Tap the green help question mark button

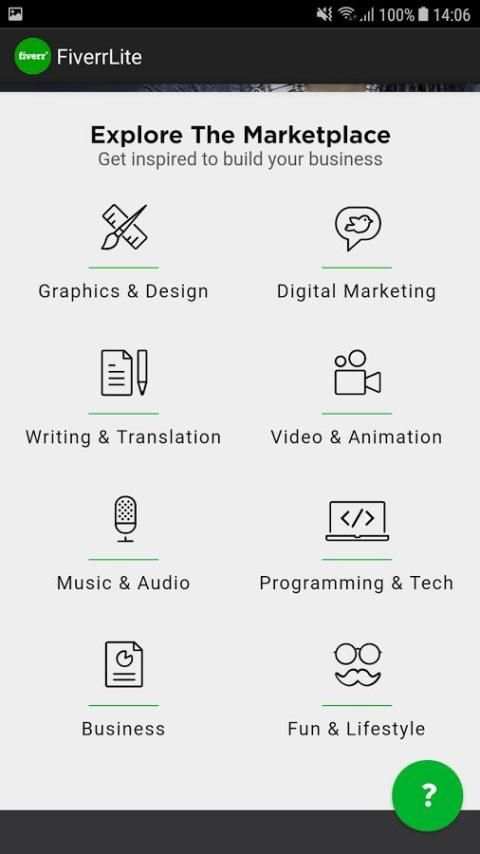click(x=428, y=796)
